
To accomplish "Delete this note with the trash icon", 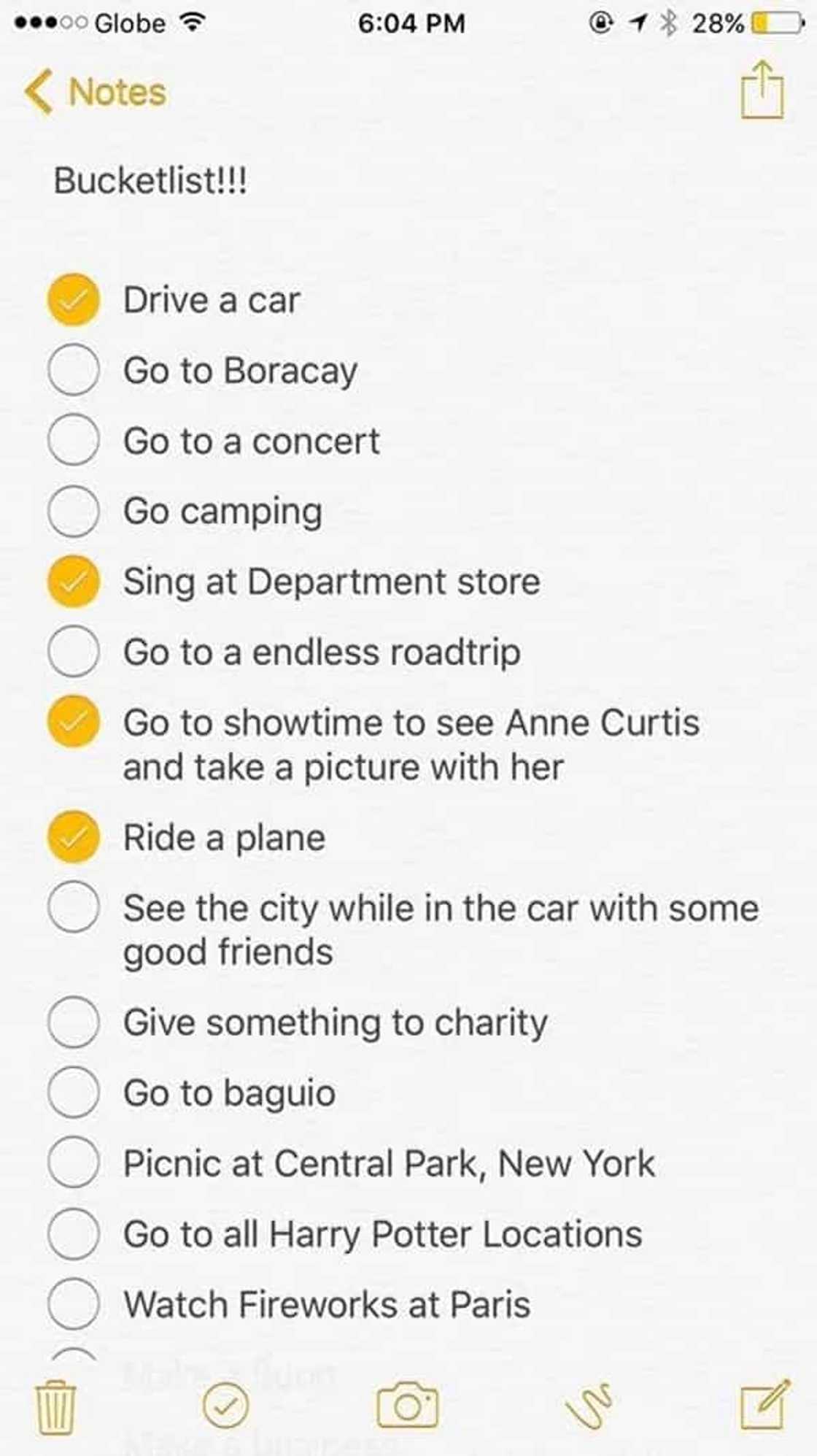I will tap(55, 1406).
